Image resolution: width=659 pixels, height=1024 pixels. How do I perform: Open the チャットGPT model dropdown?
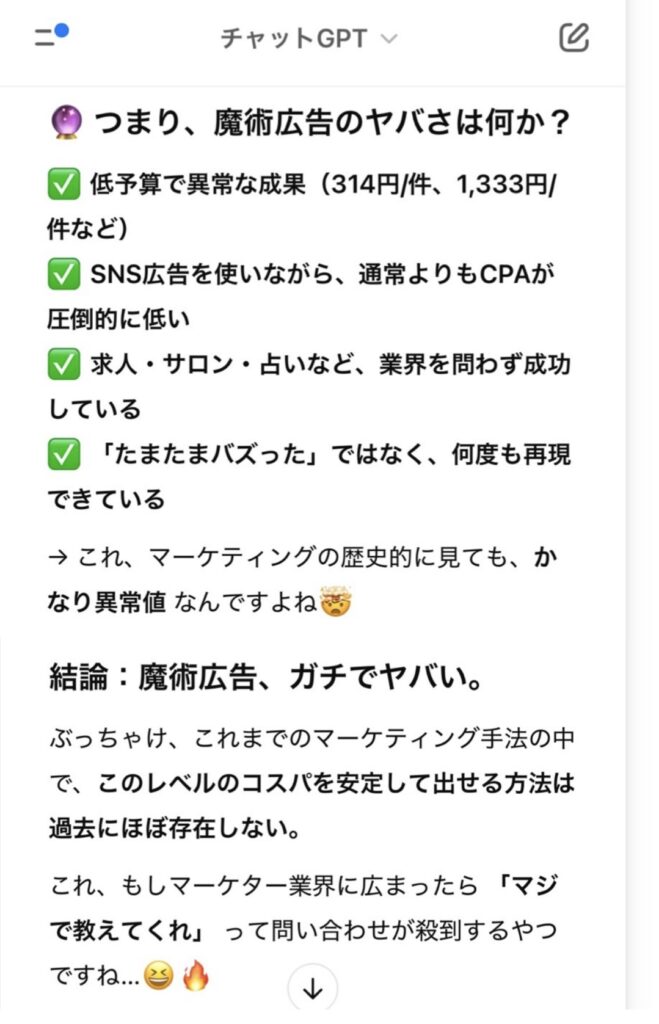click(309, 39)
